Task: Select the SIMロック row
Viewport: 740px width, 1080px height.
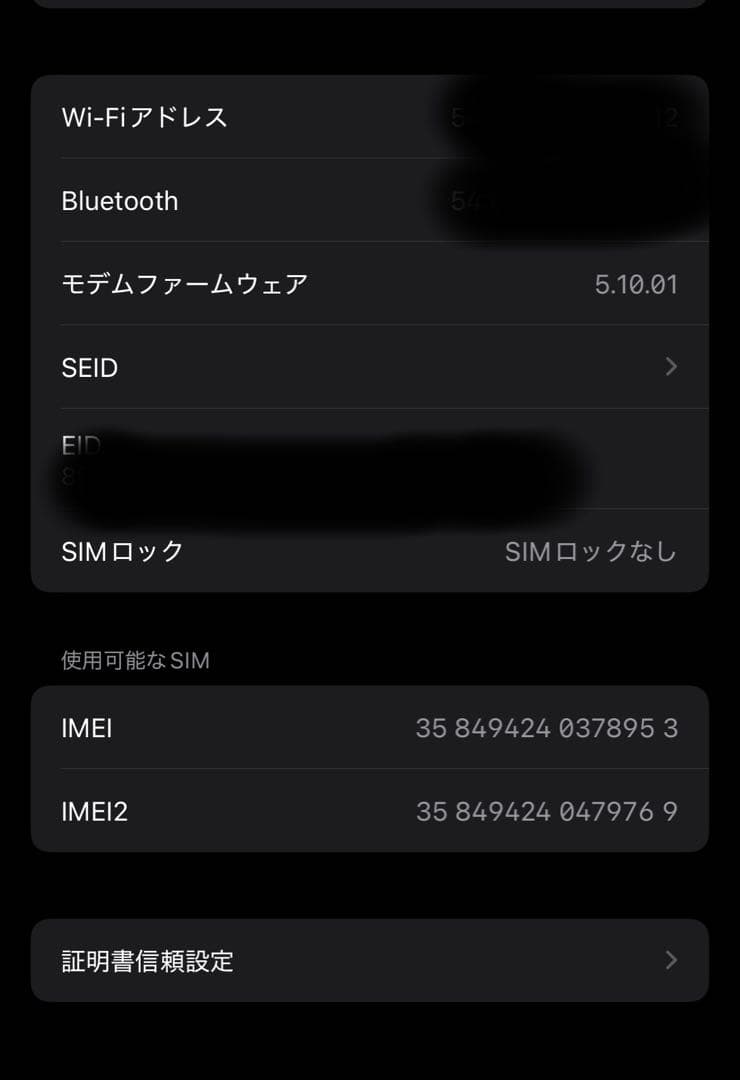Action: tap(370, 550)
